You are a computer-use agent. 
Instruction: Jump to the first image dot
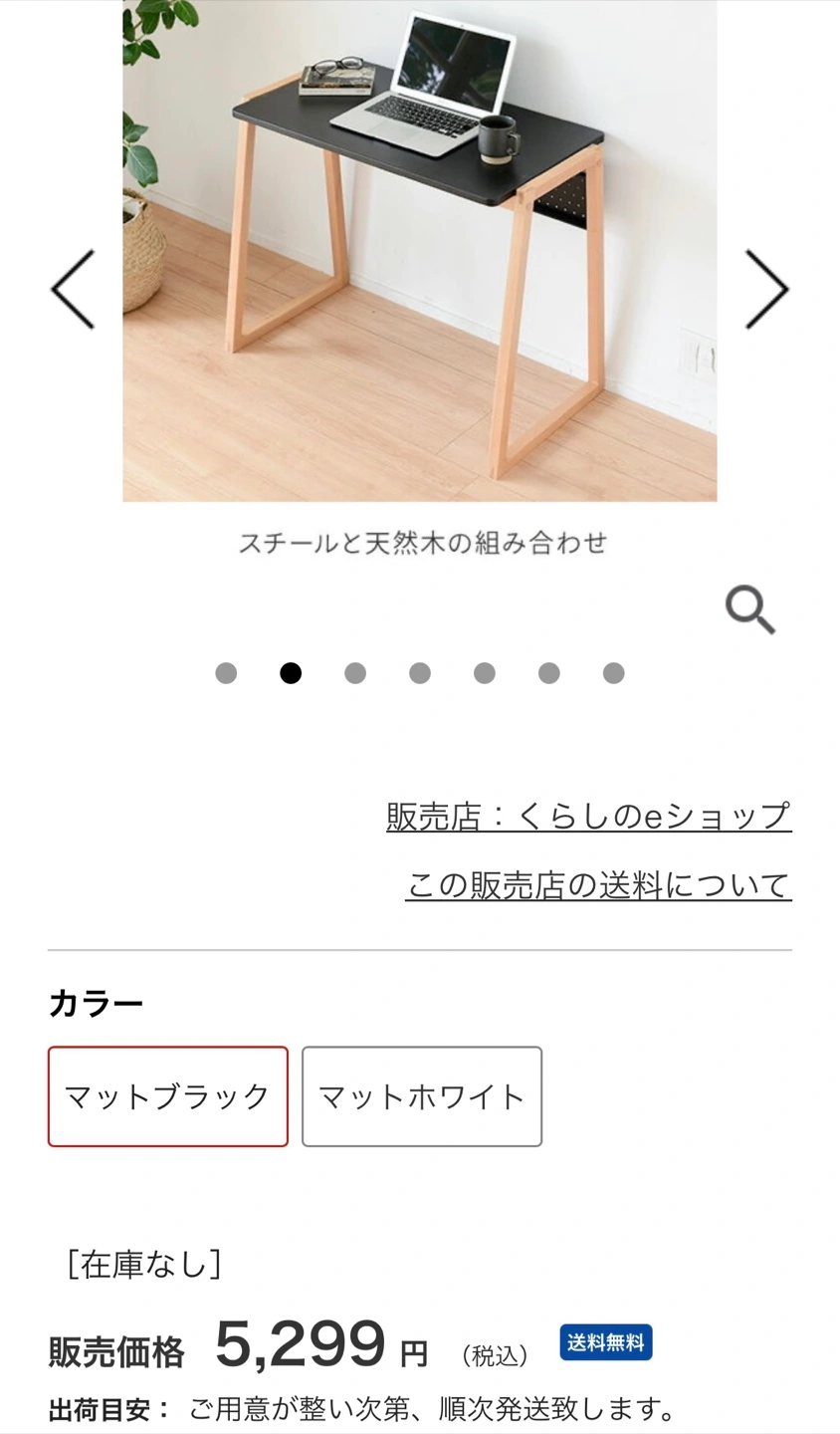(226, 673)
